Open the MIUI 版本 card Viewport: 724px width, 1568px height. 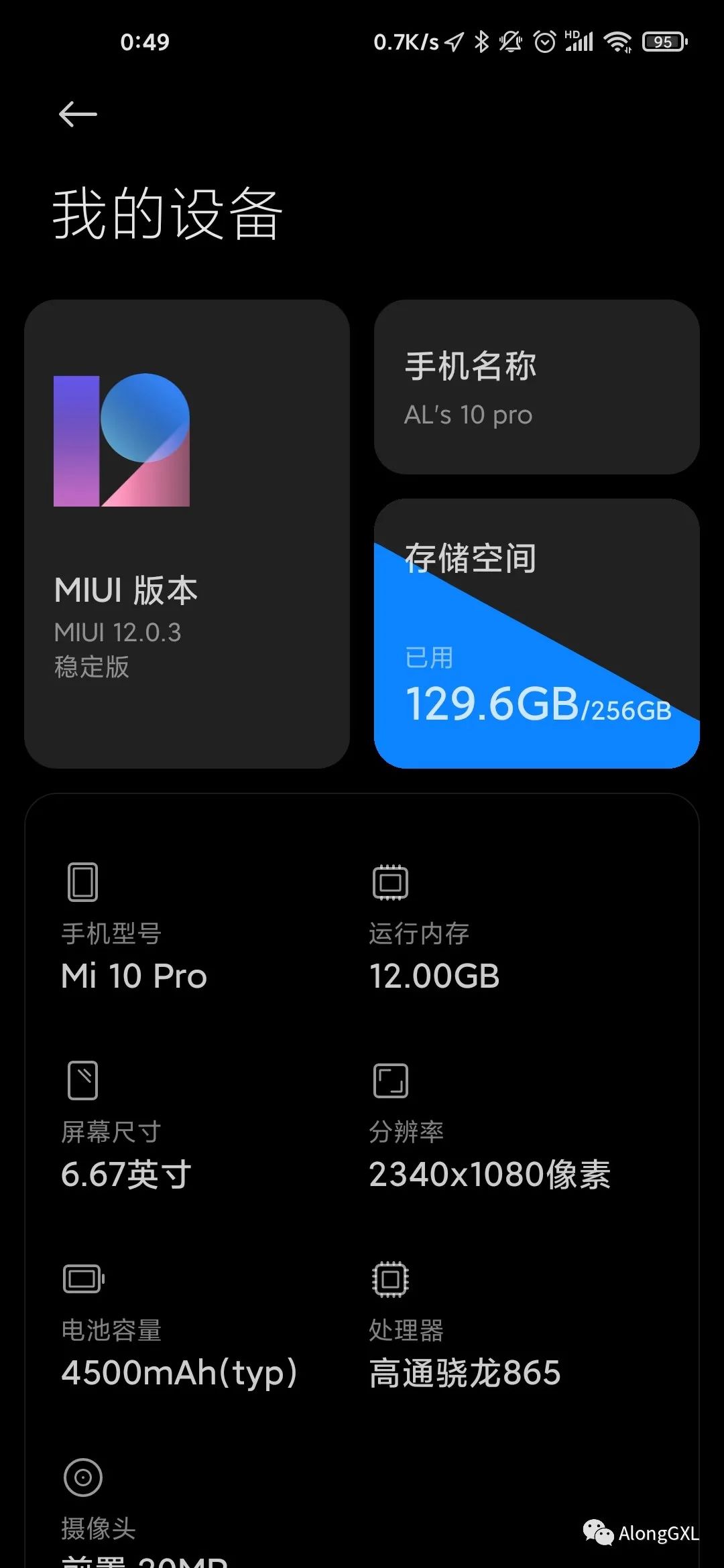click(187, 534)
